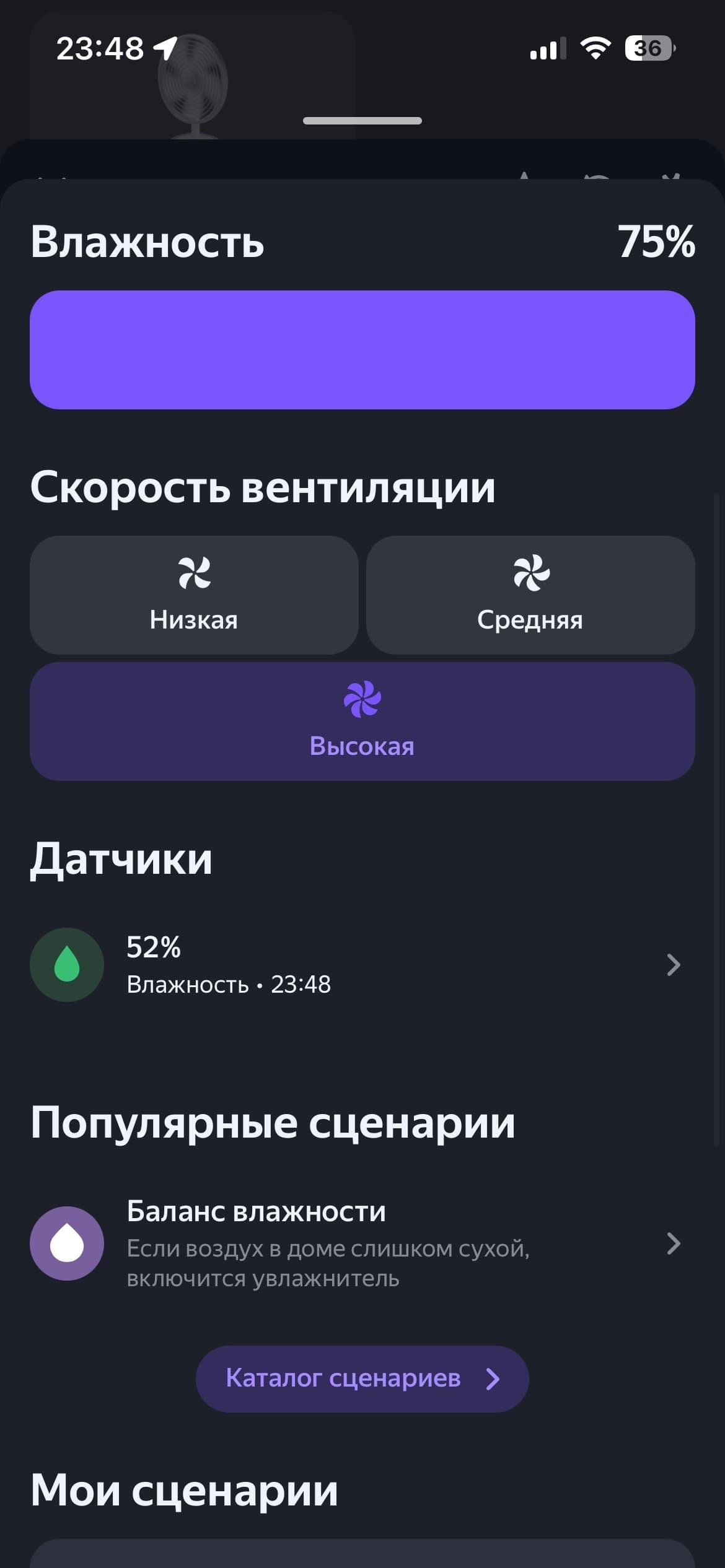Tap the sheet drag handle
The width and height of the screenshot is (725, 1568).
362,121
